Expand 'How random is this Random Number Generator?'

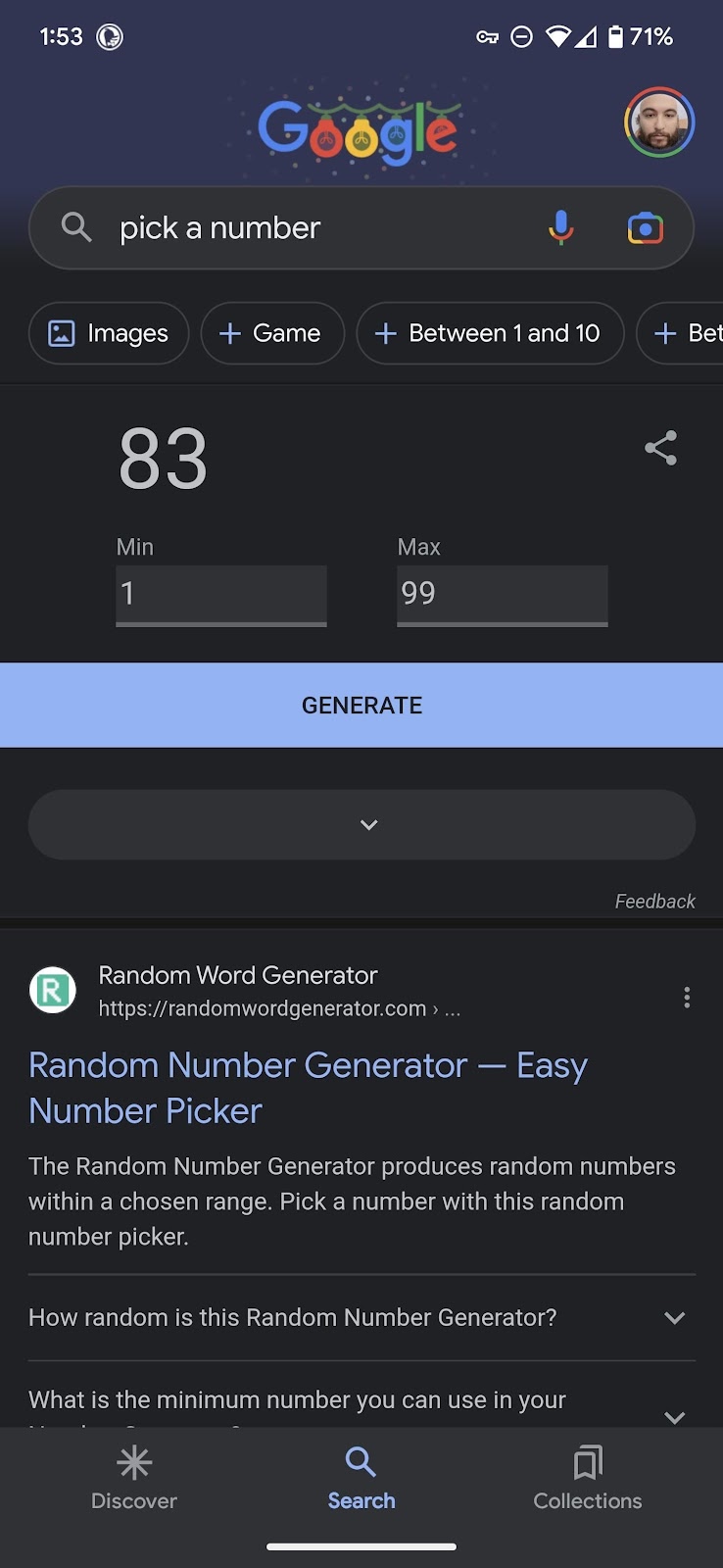tap(361, 1317)
